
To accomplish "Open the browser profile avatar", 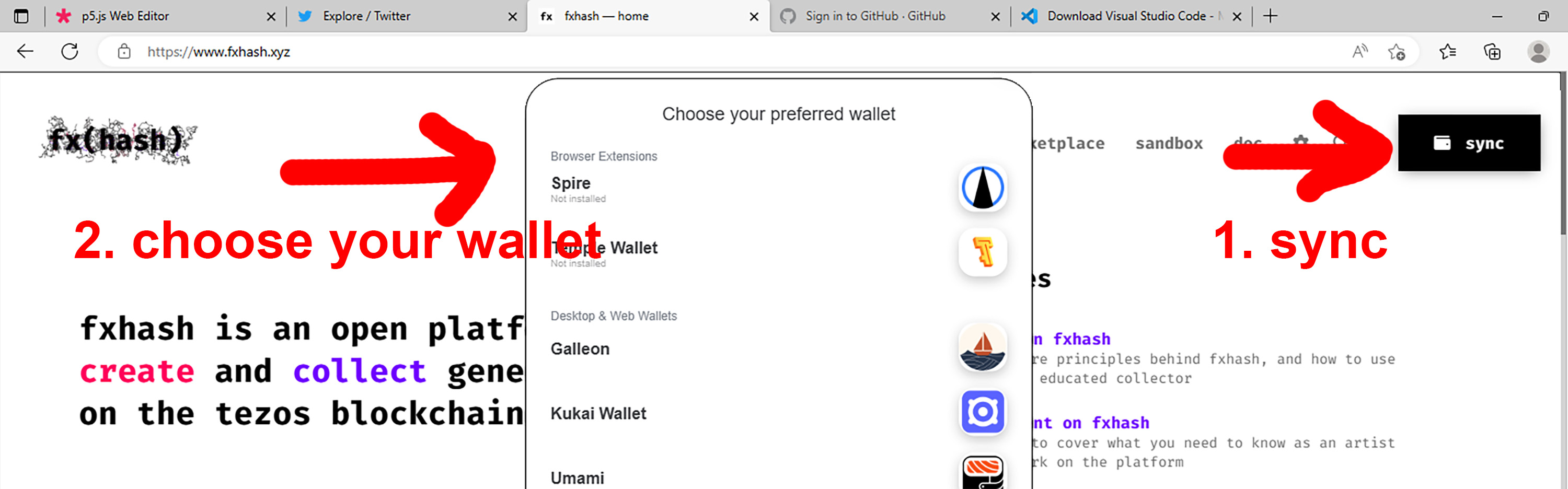I will pyautogui.click(x=1538, y=52).
